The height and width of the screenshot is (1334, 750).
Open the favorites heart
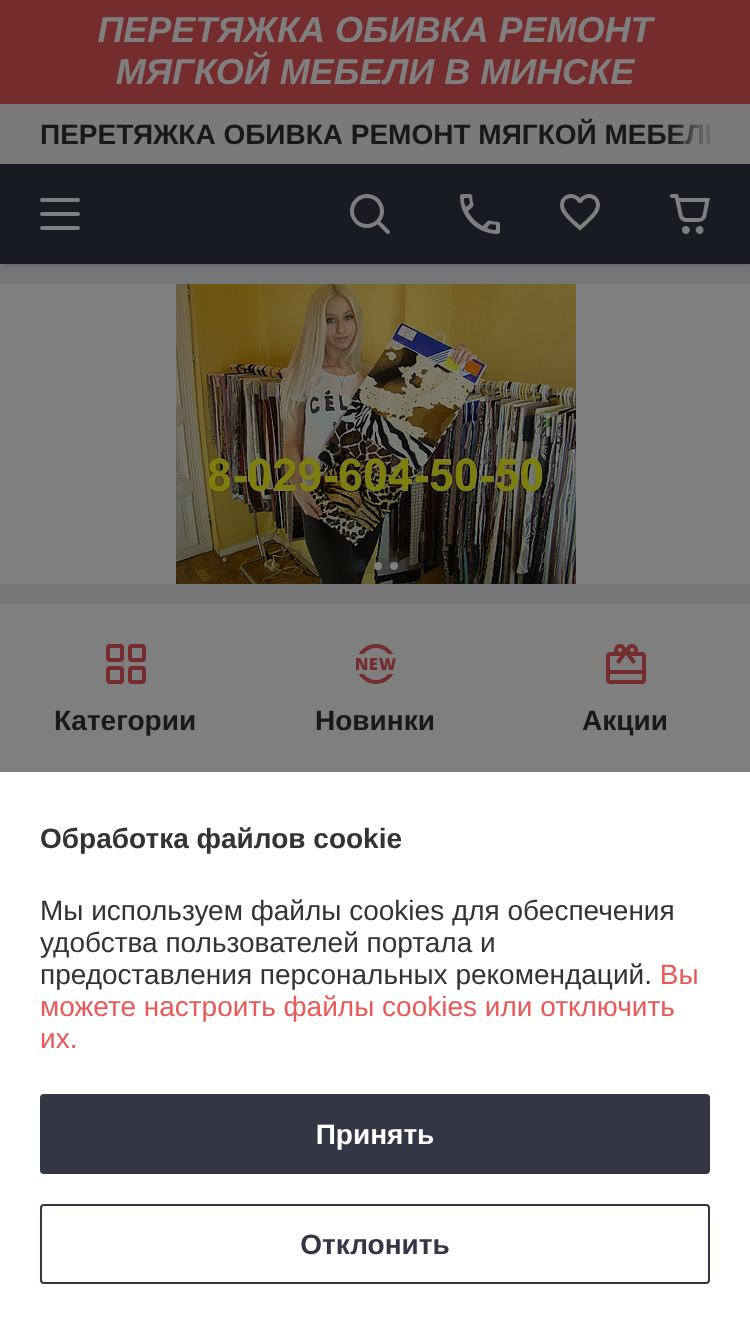[x=580, y=213]
